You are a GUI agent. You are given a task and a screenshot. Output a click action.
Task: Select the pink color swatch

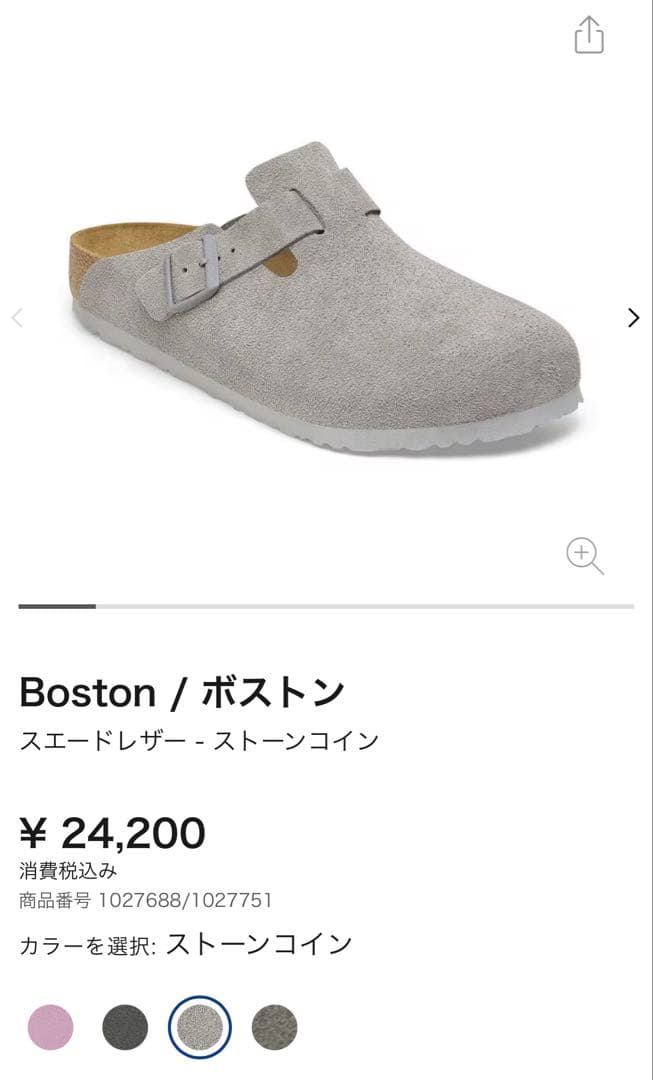point(50,1027)
